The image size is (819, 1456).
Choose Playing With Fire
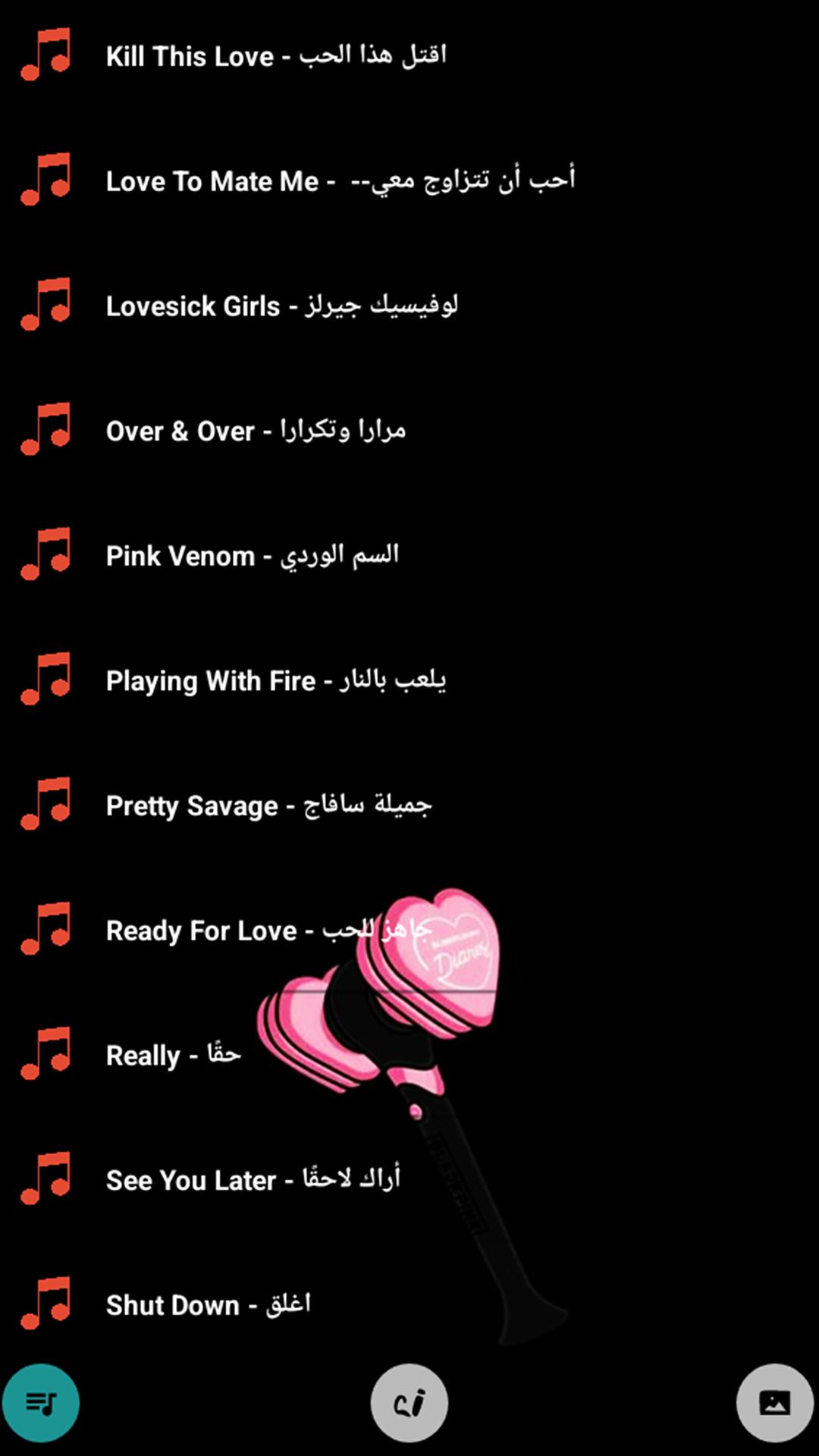275,681
